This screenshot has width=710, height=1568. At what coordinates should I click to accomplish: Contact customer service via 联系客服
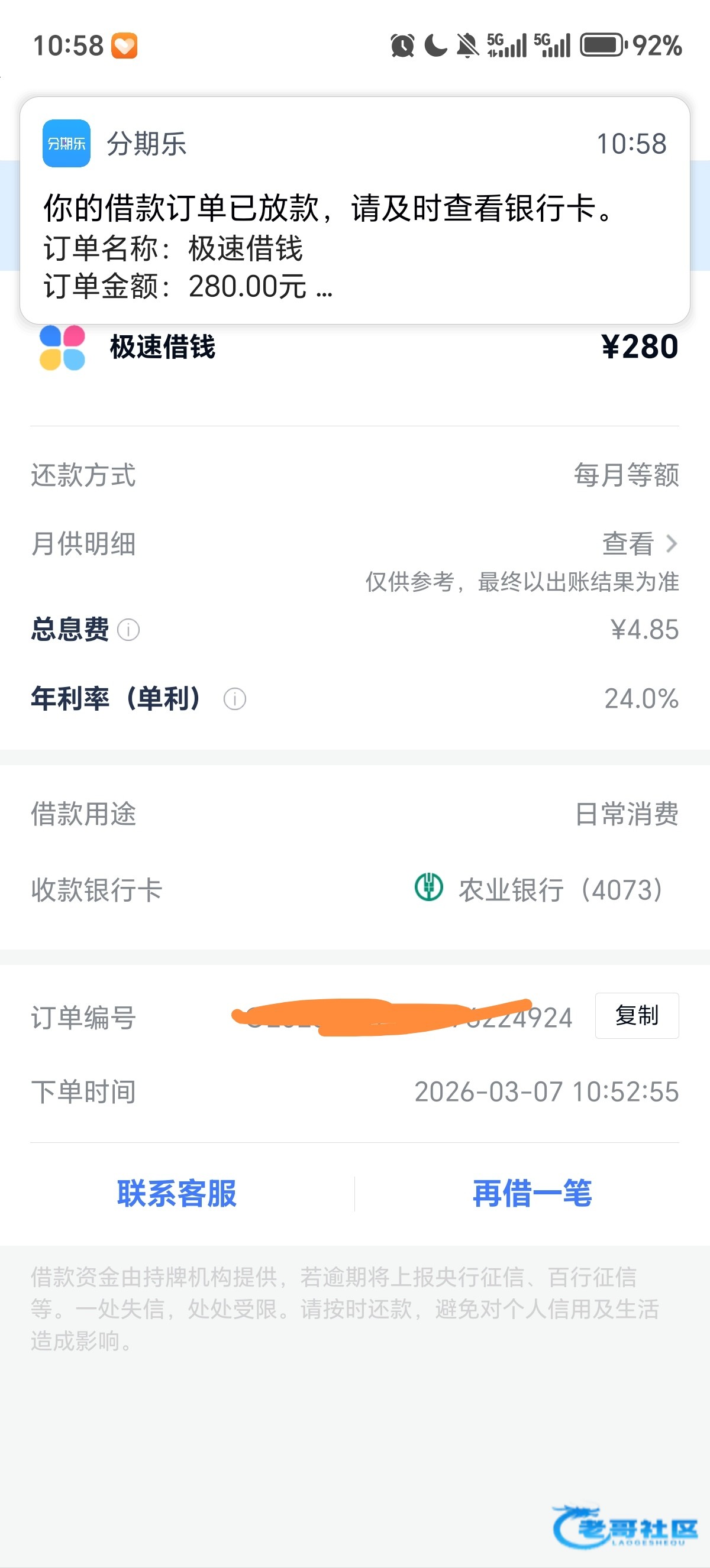pyautogui.click(x=177, y=1193)
